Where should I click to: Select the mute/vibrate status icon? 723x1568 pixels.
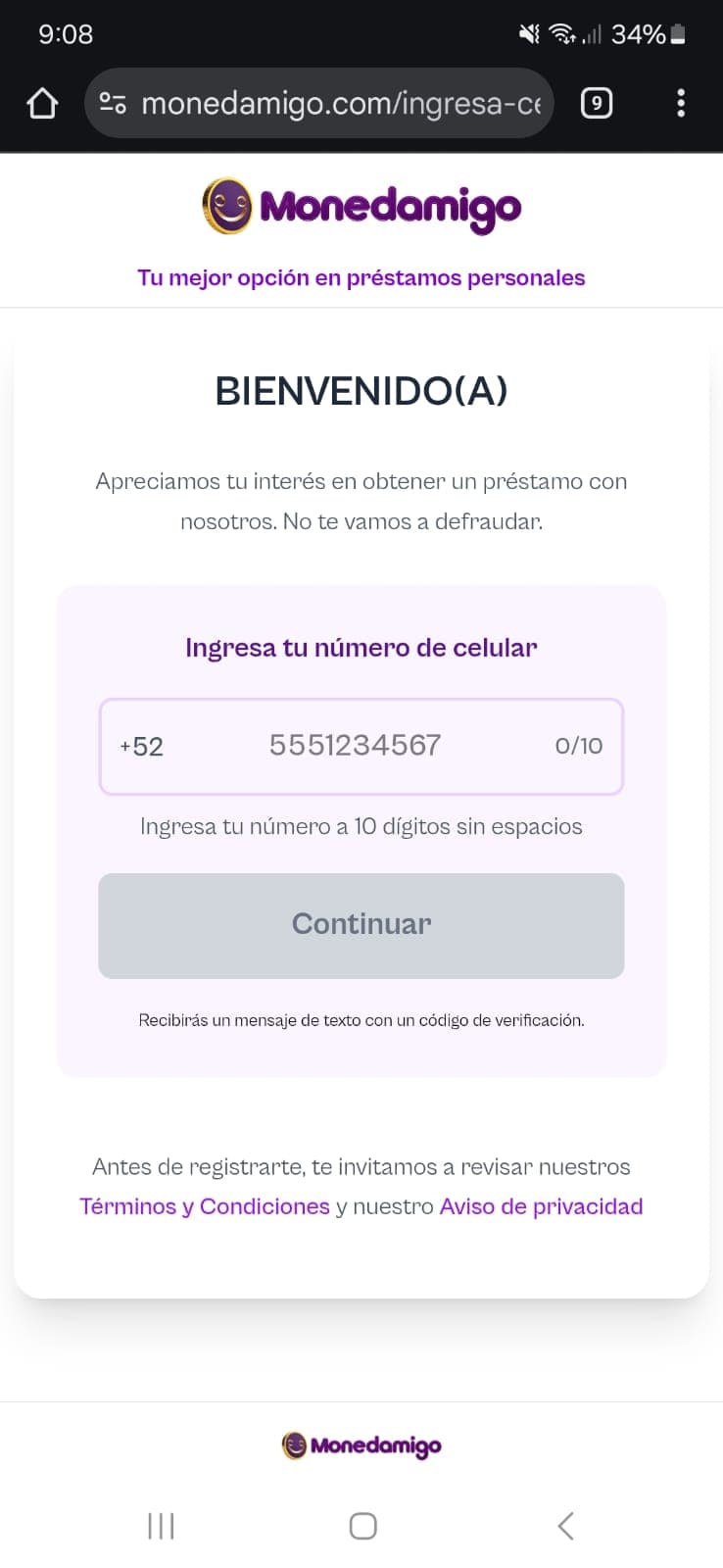[x=528, y=33]
